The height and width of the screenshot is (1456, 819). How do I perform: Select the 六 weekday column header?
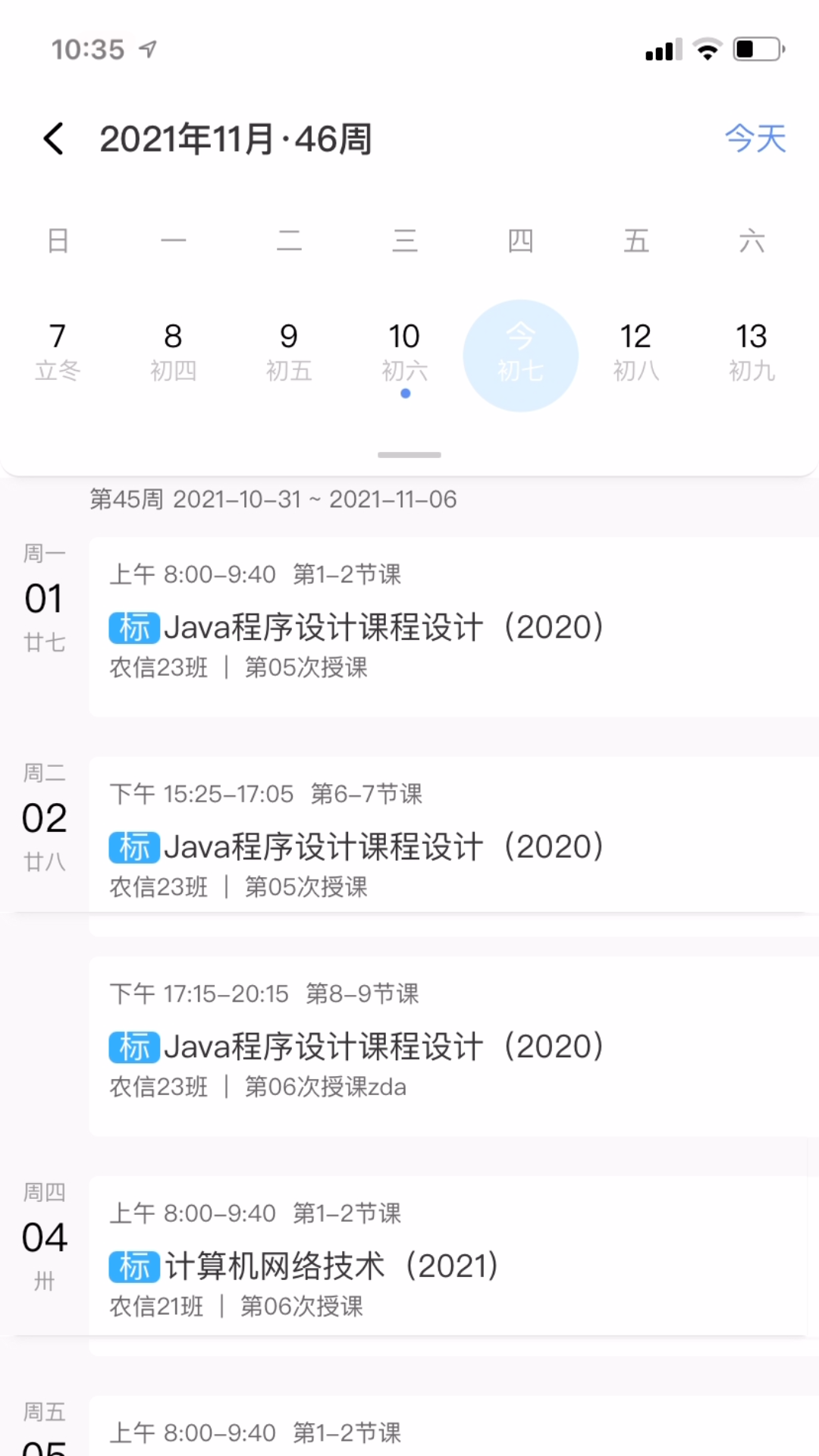tap(752, 240)
